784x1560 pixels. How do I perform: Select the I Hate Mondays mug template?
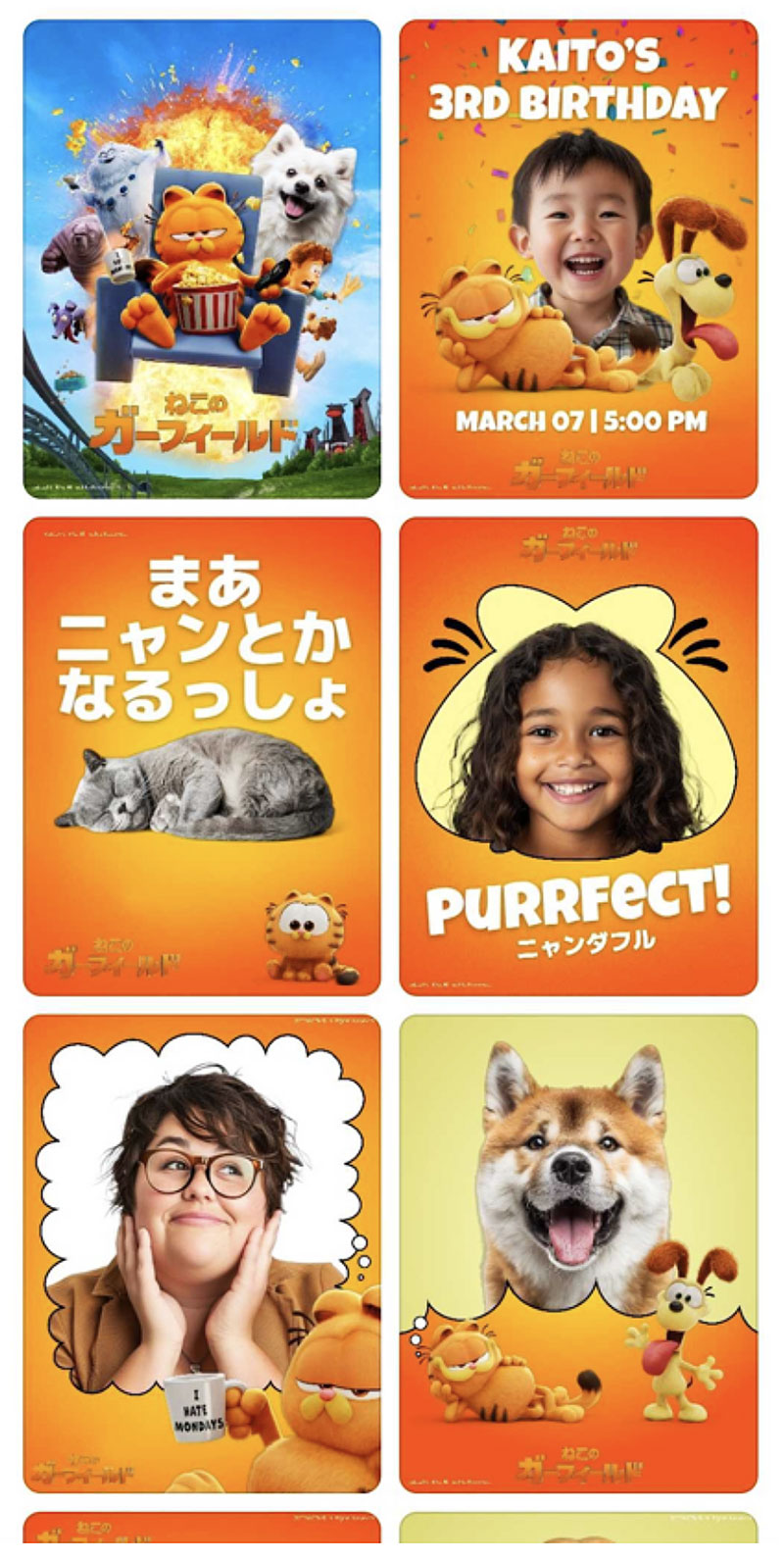click(x=201, y=1253)
